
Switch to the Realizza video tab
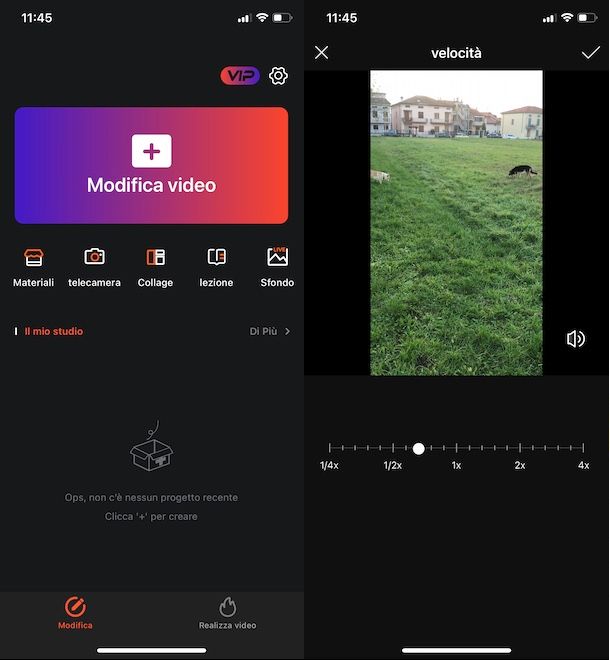point(227,613)
